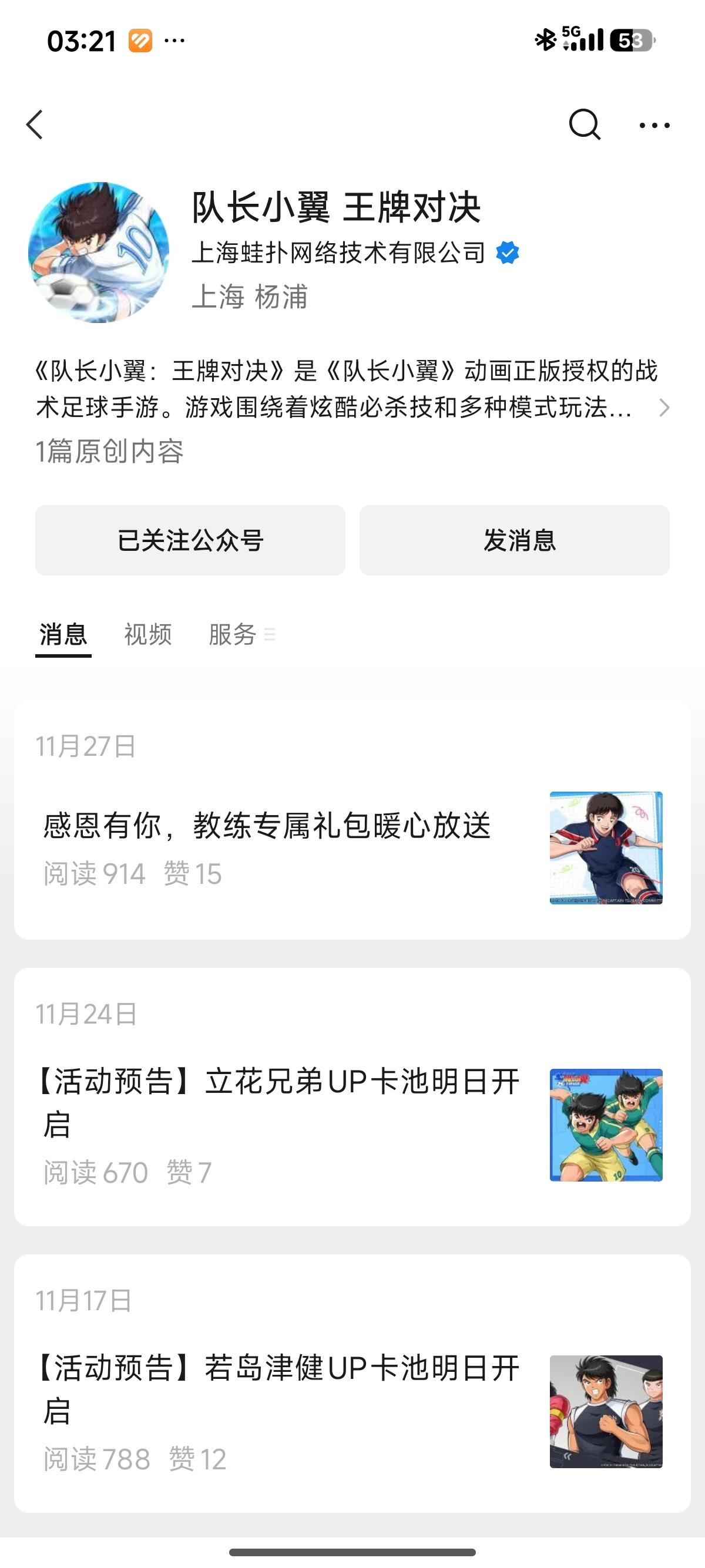The height and width of the screenshot is (1568, 705).
Task: Open the 立花兄弟UP卡池 activity preview
Action: tap(280, 1102)
